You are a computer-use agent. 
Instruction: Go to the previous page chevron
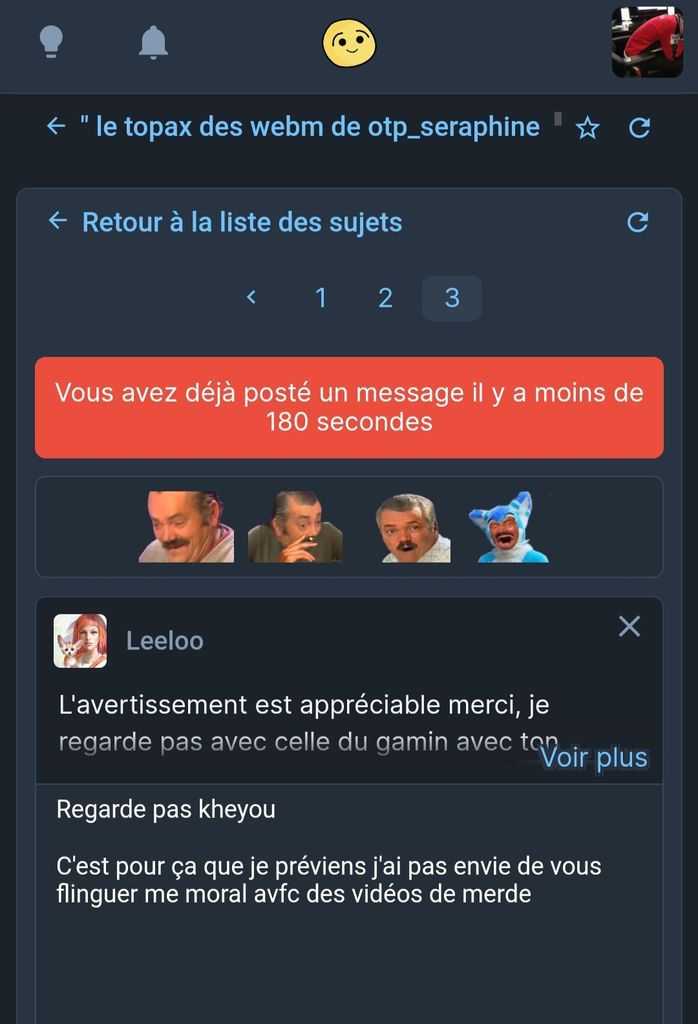click(x=251, y=298)
